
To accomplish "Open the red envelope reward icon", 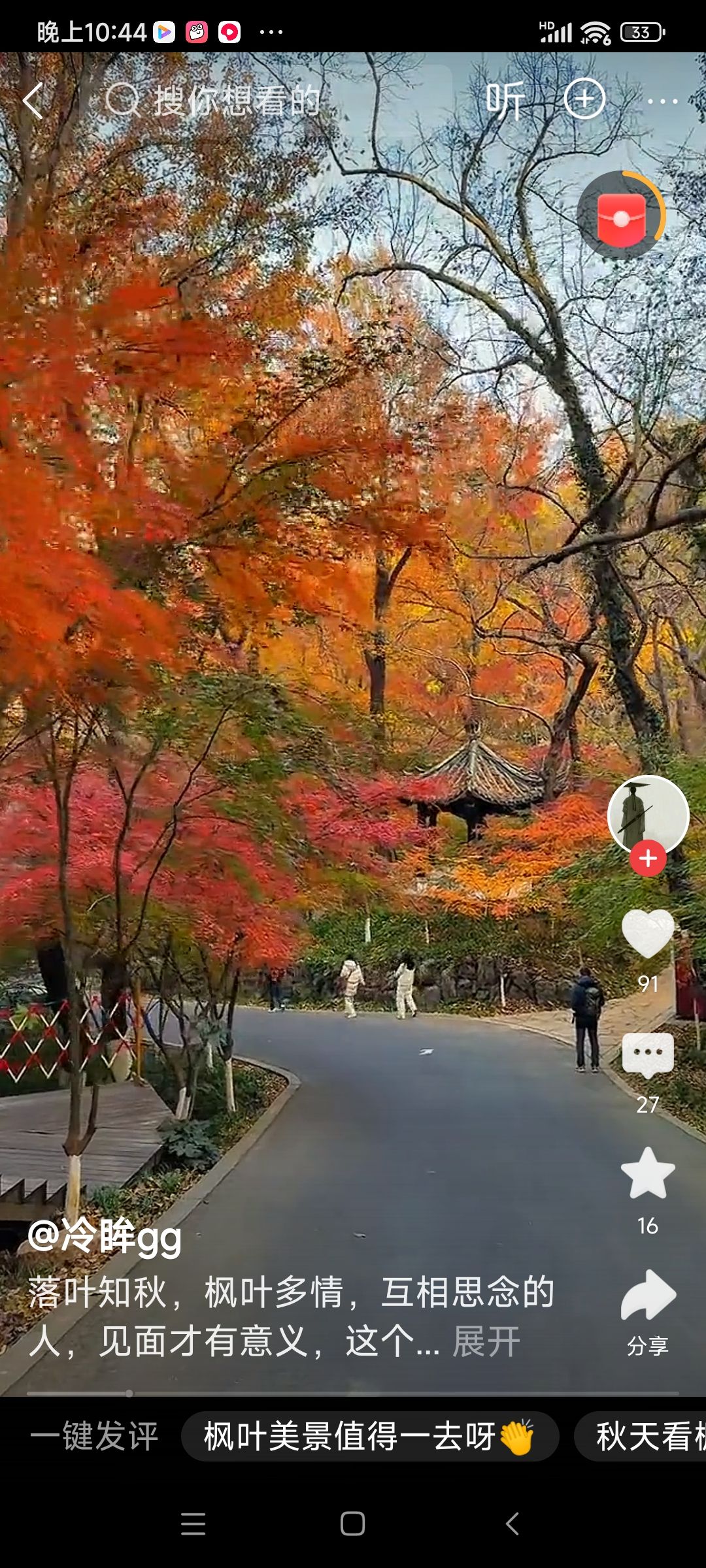I will (620, 216).
